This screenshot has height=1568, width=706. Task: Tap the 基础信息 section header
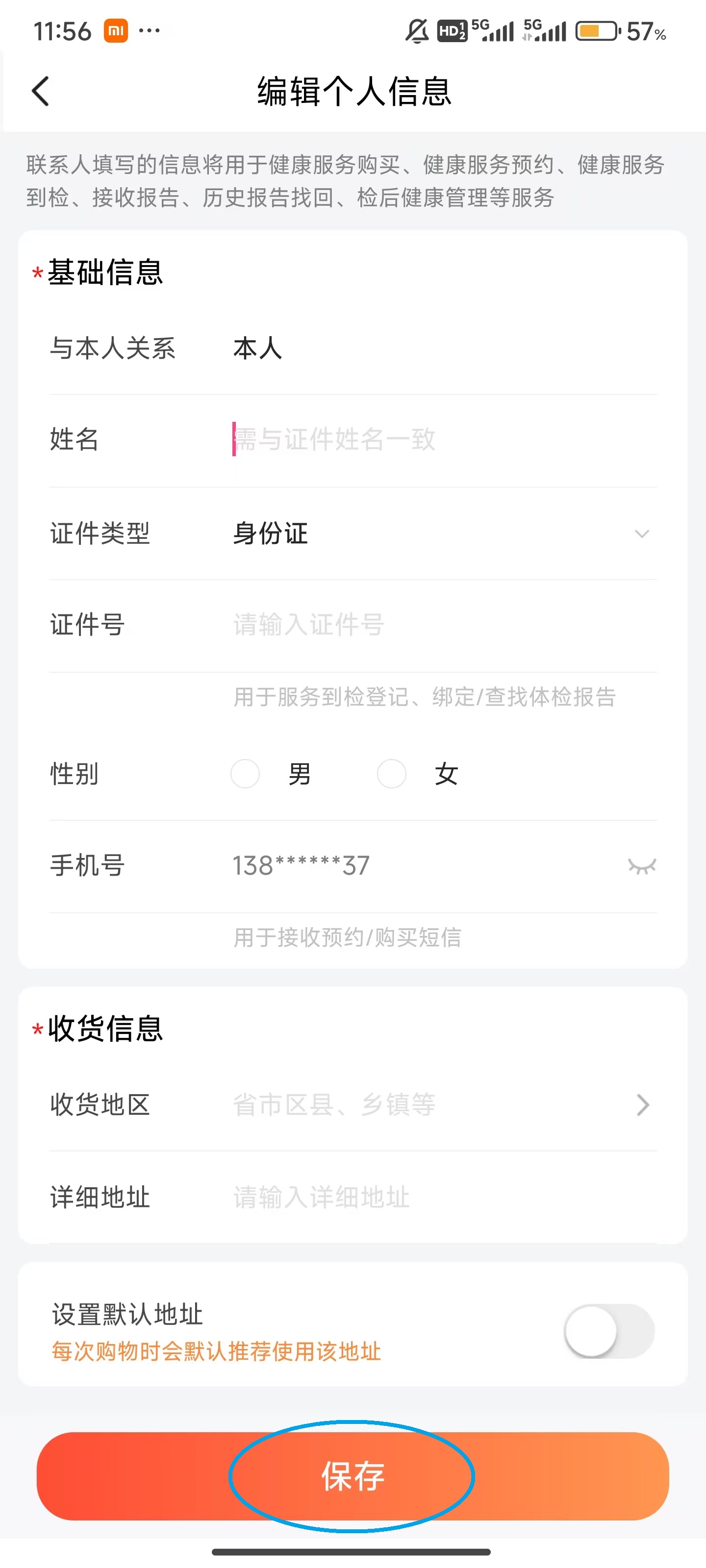point(106,273)
